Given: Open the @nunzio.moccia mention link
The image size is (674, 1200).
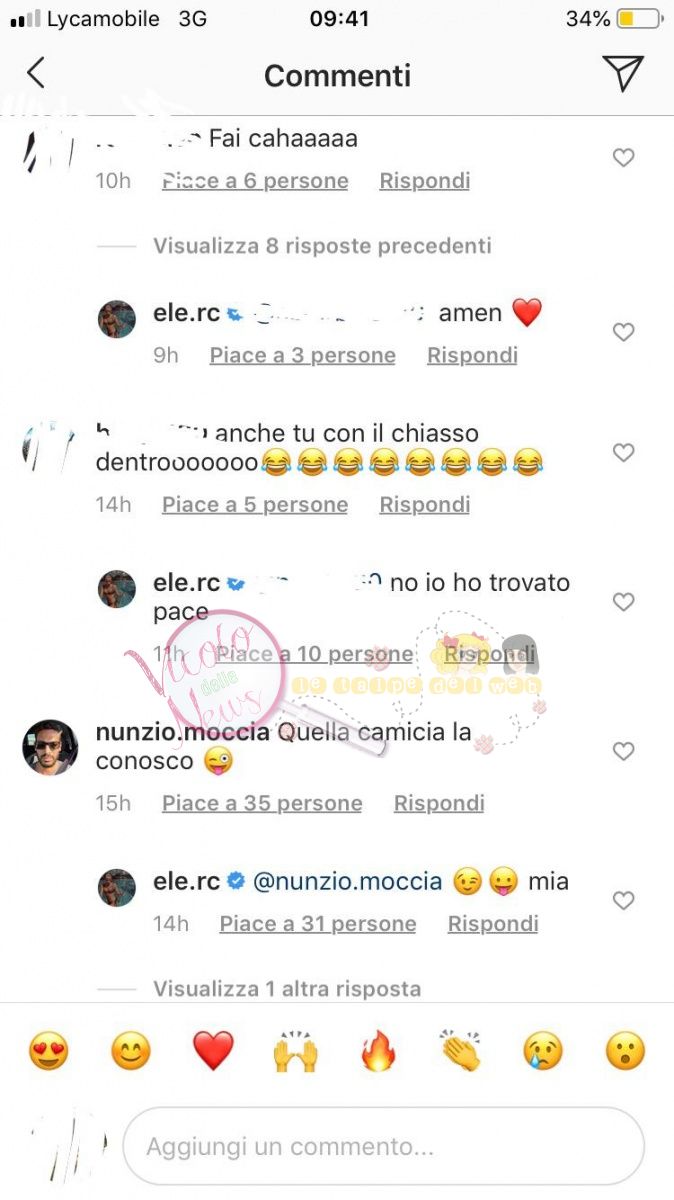Looking at the screenshot, I should pyautogui.click(x=347, y=881).
